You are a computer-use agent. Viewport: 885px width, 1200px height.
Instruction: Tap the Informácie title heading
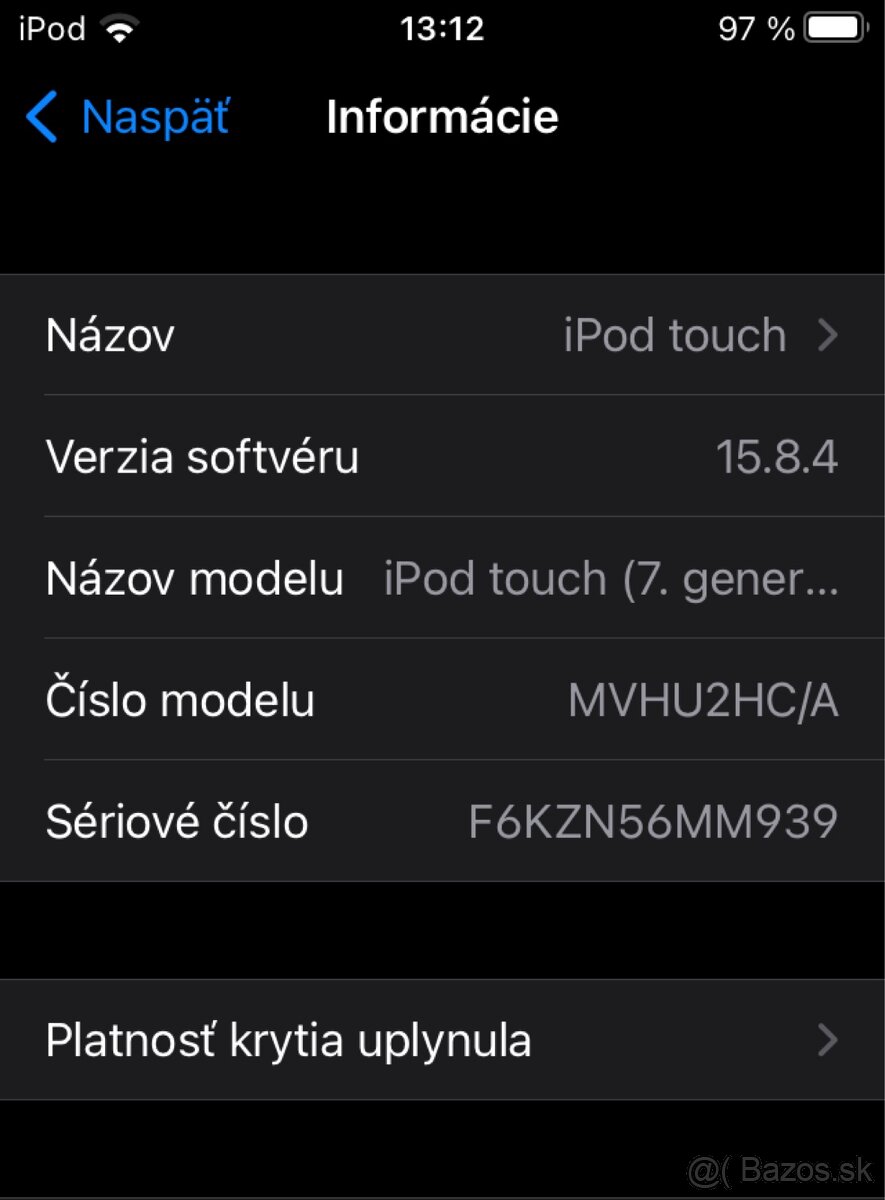443,116
